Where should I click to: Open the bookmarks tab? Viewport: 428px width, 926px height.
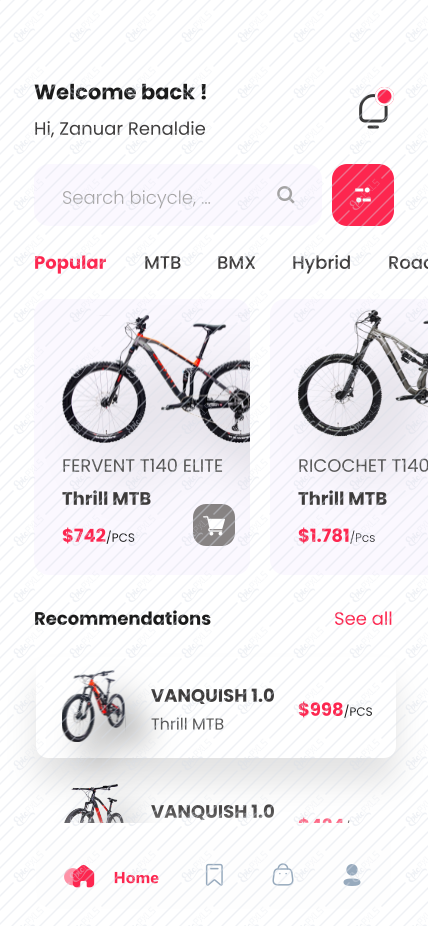pos(214,875)
